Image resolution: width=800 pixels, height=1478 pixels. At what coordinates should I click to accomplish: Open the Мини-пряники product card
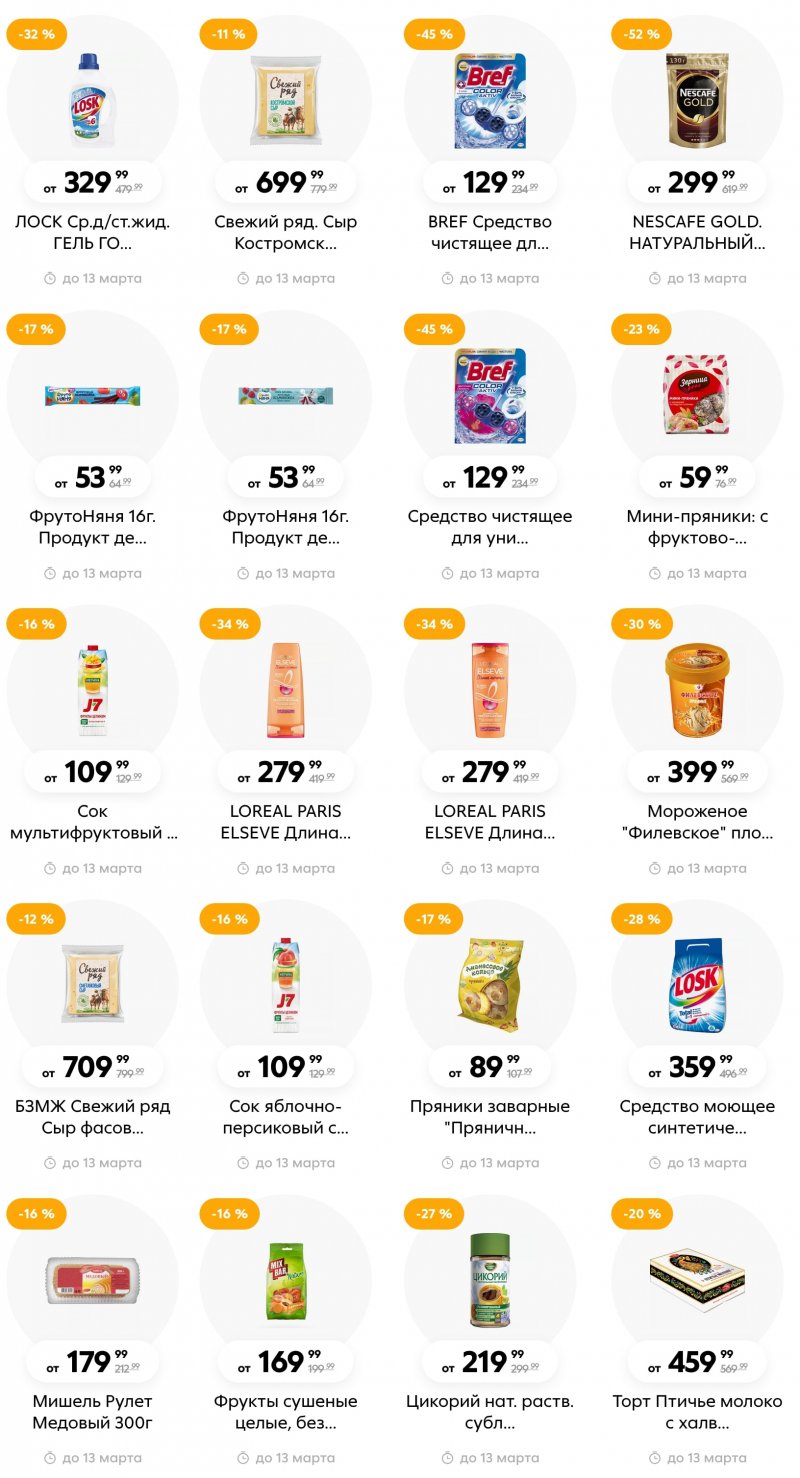(697, 395)
